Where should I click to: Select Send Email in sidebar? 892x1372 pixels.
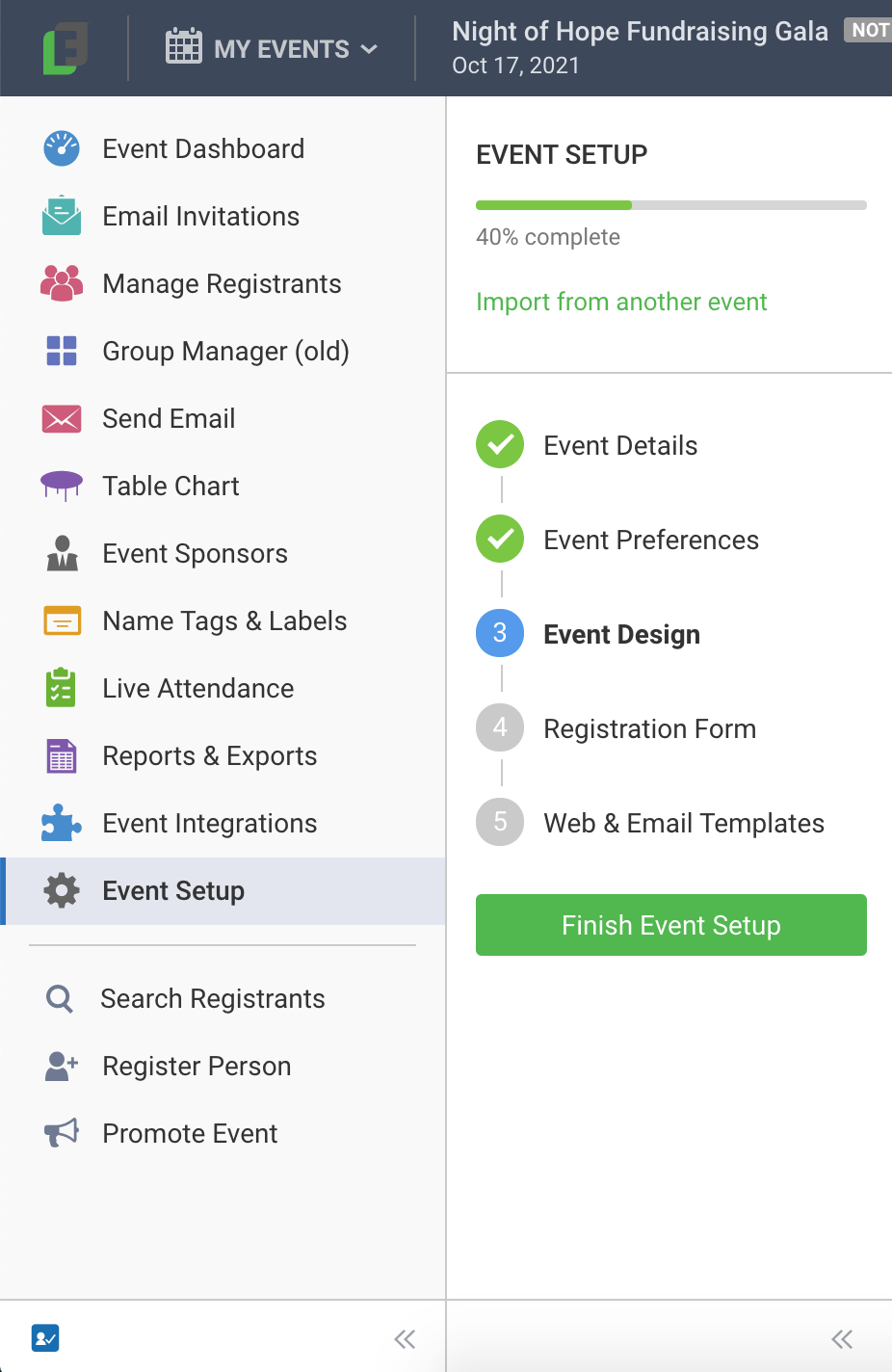pyautogui.click(x=169, y=419)
